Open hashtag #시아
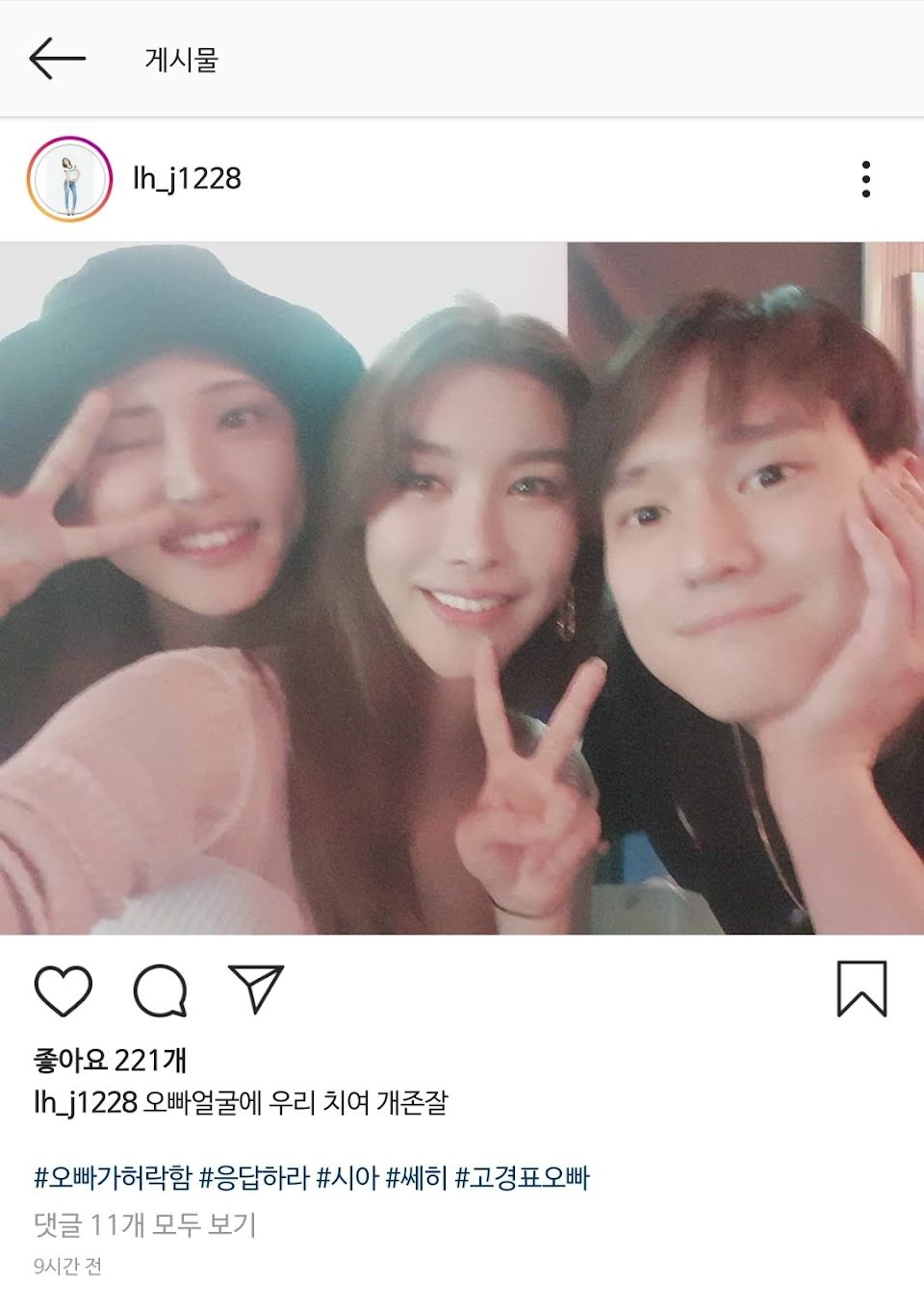Screen dimensions: 924x1309 tap(346, 1178)
